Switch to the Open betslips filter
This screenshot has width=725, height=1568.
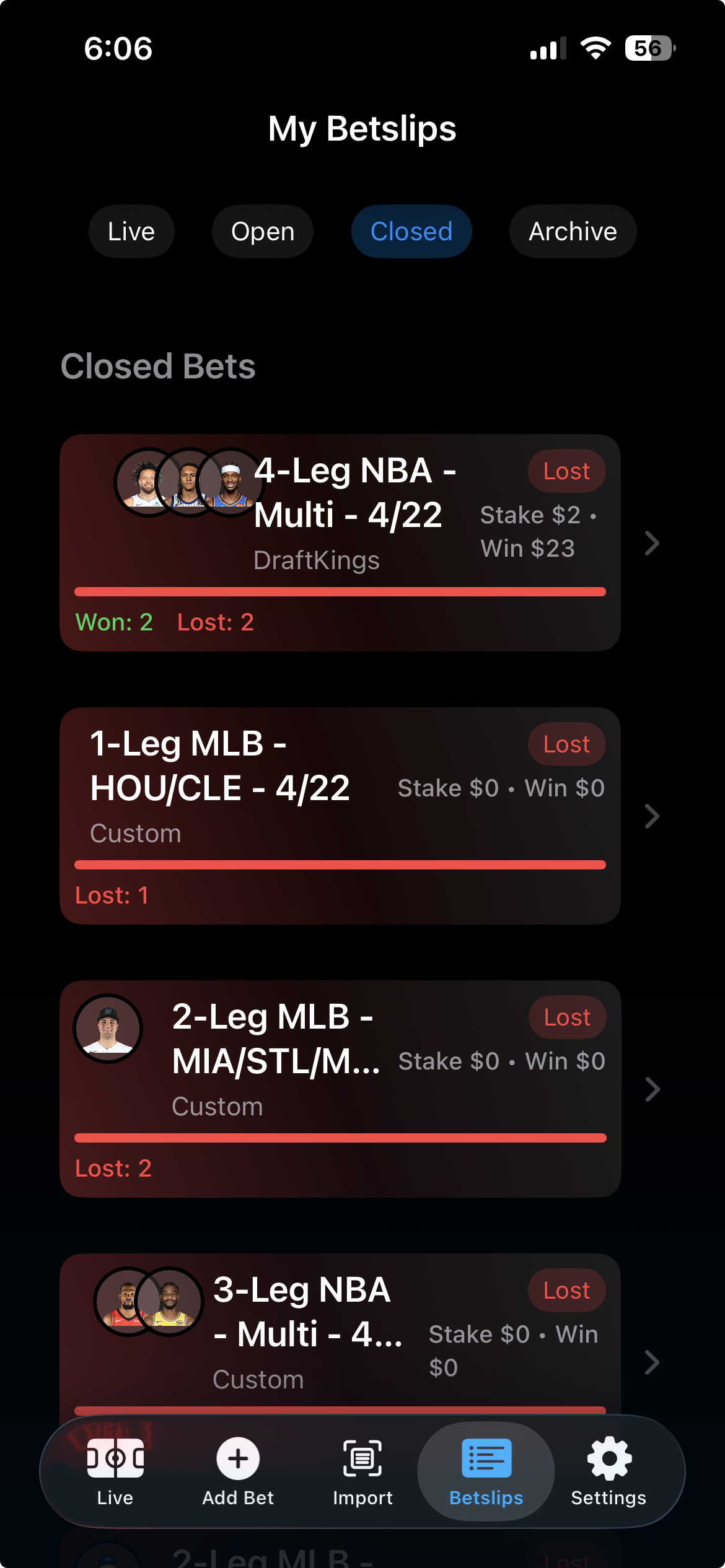click(x=262, y=231)
